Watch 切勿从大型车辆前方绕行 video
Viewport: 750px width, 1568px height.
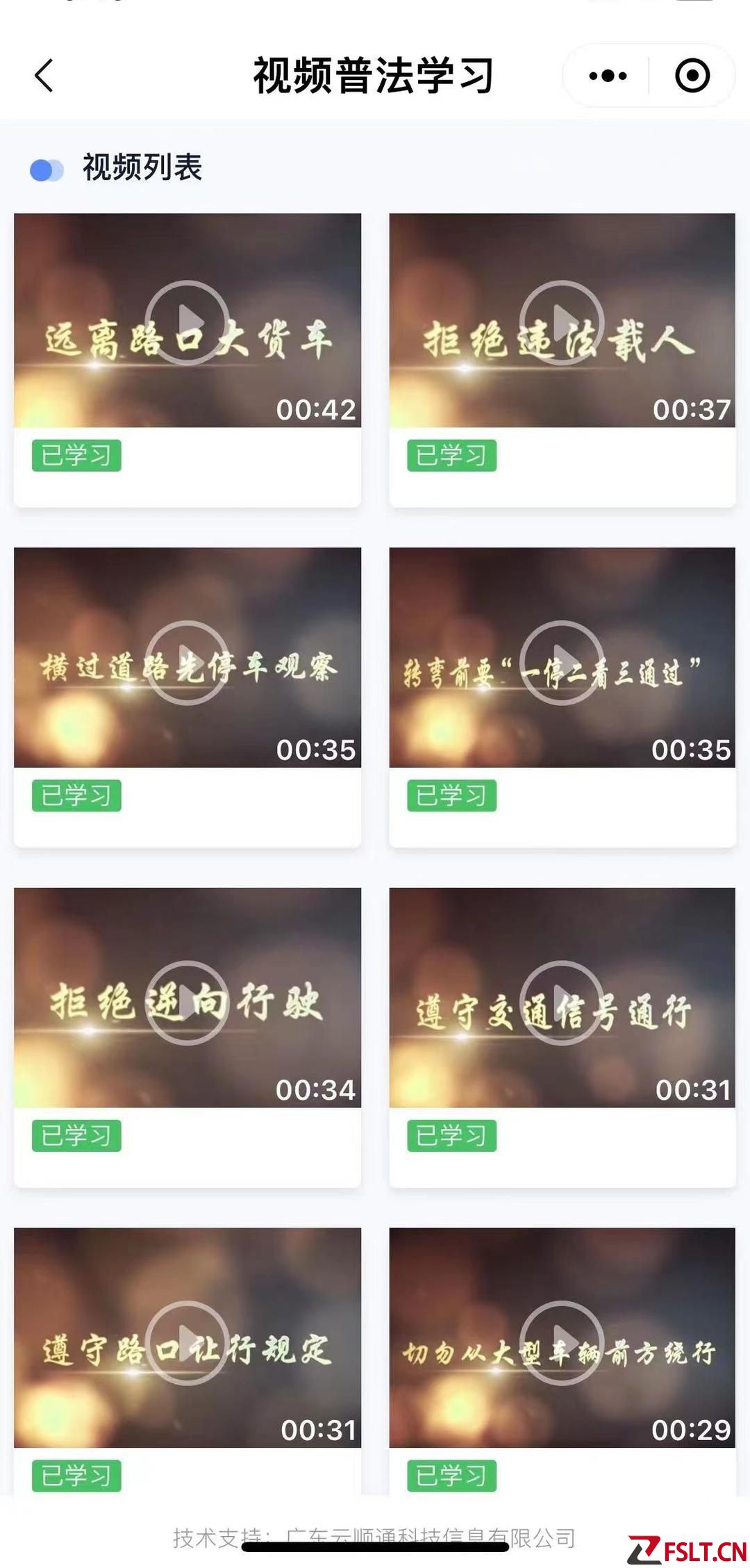(x=562, y=1342)
